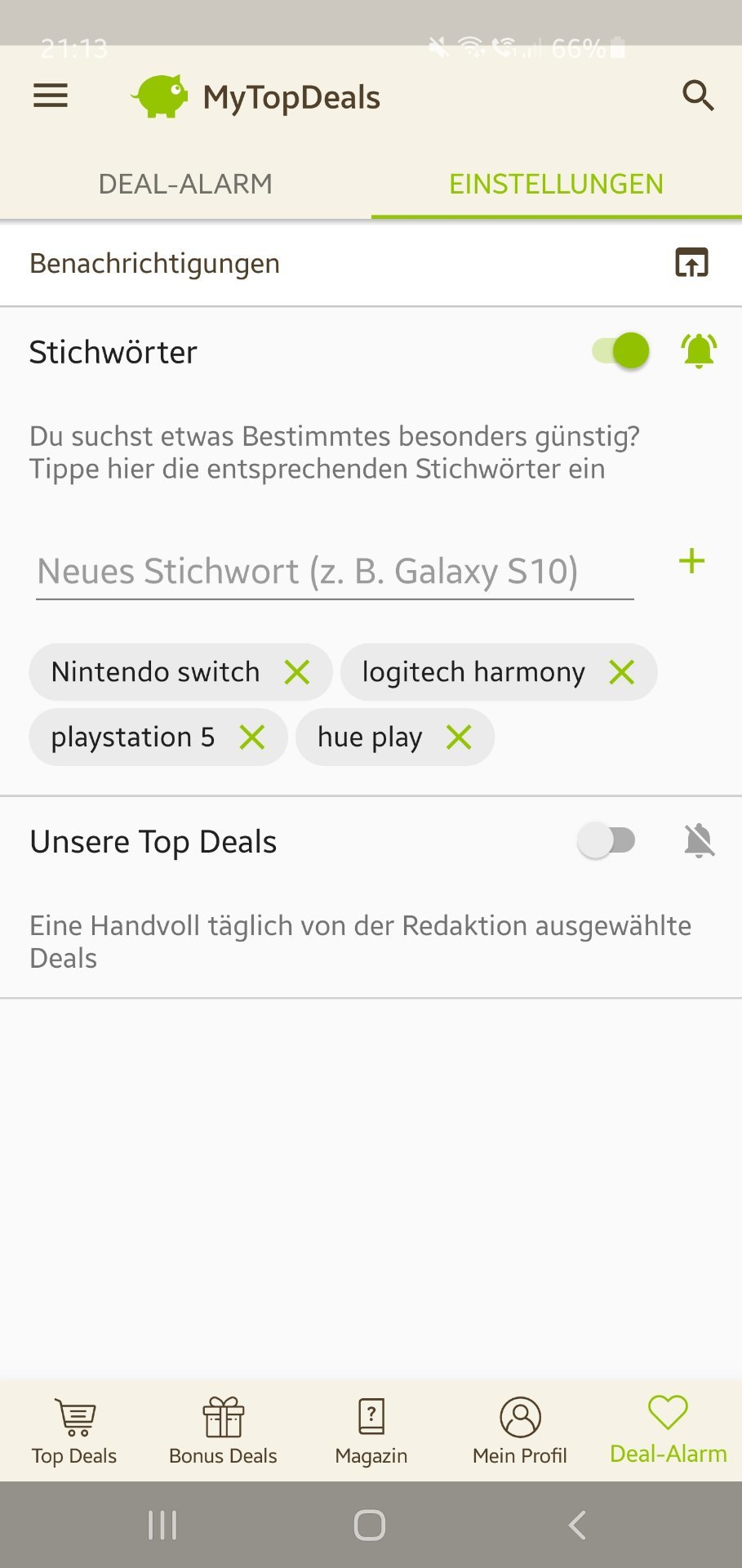
Task: Go back with the system back button
Action: pyautogui.click(x=577, y=1525)
